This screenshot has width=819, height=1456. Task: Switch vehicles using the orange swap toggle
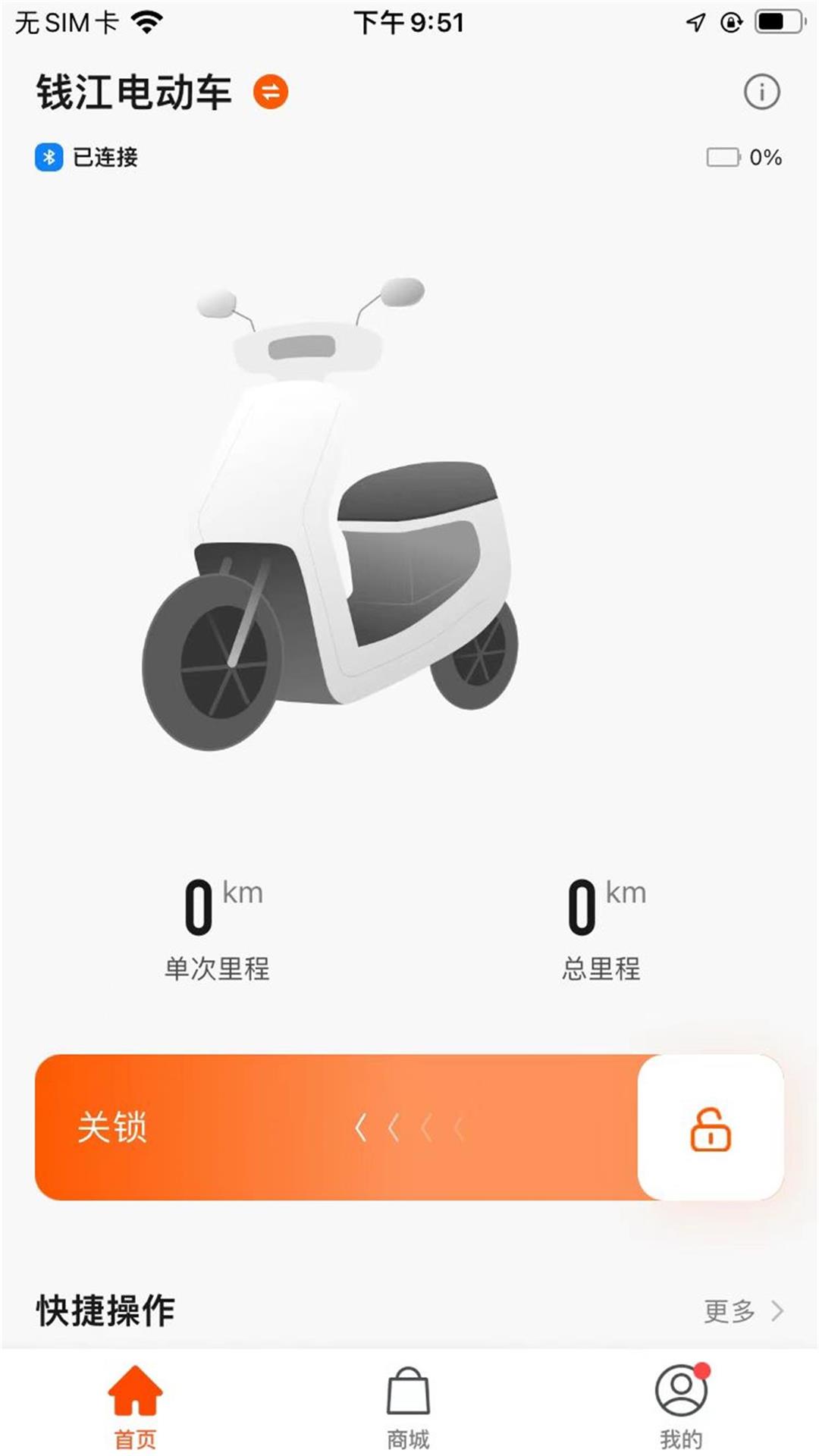[x=269, y=90]
